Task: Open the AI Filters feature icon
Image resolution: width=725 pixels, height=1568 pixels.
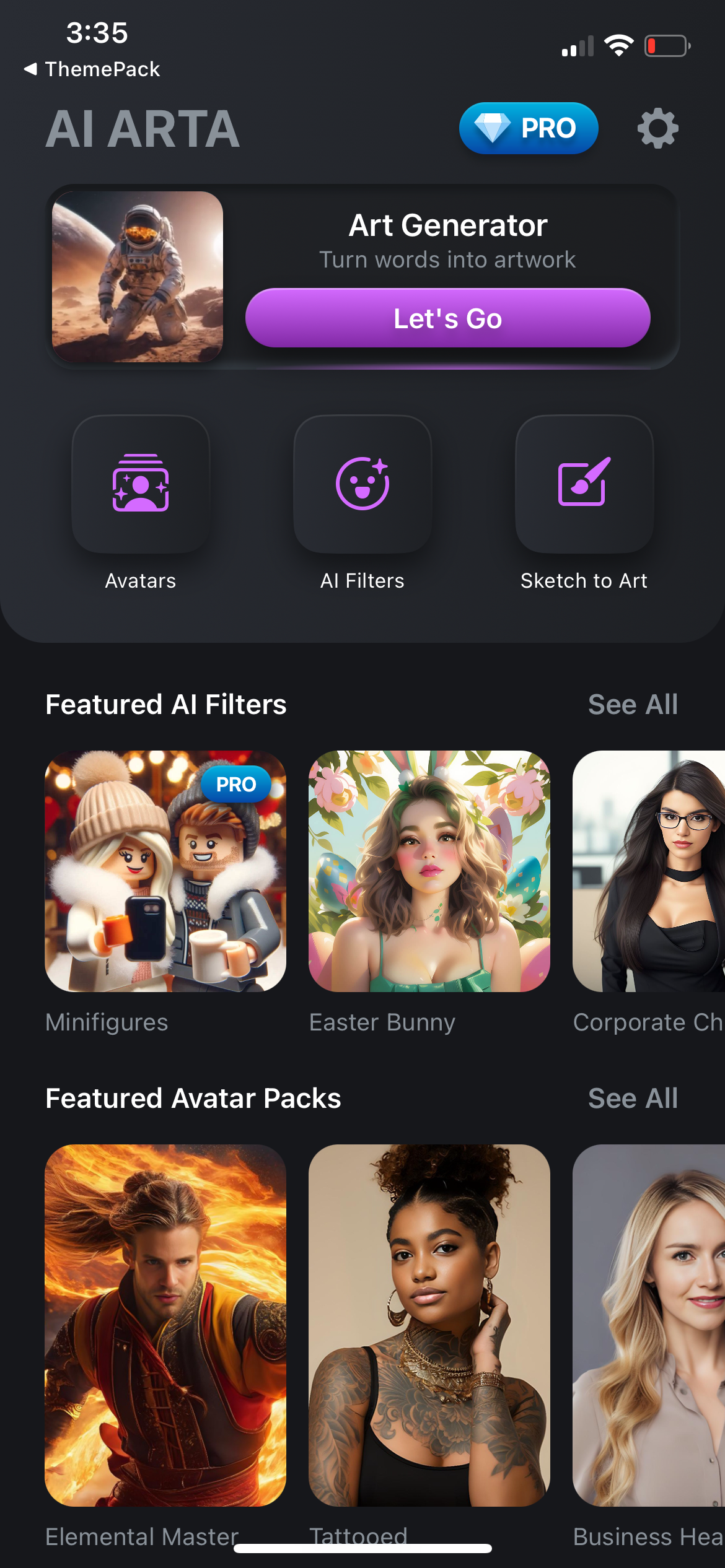Action: (362, 486)
